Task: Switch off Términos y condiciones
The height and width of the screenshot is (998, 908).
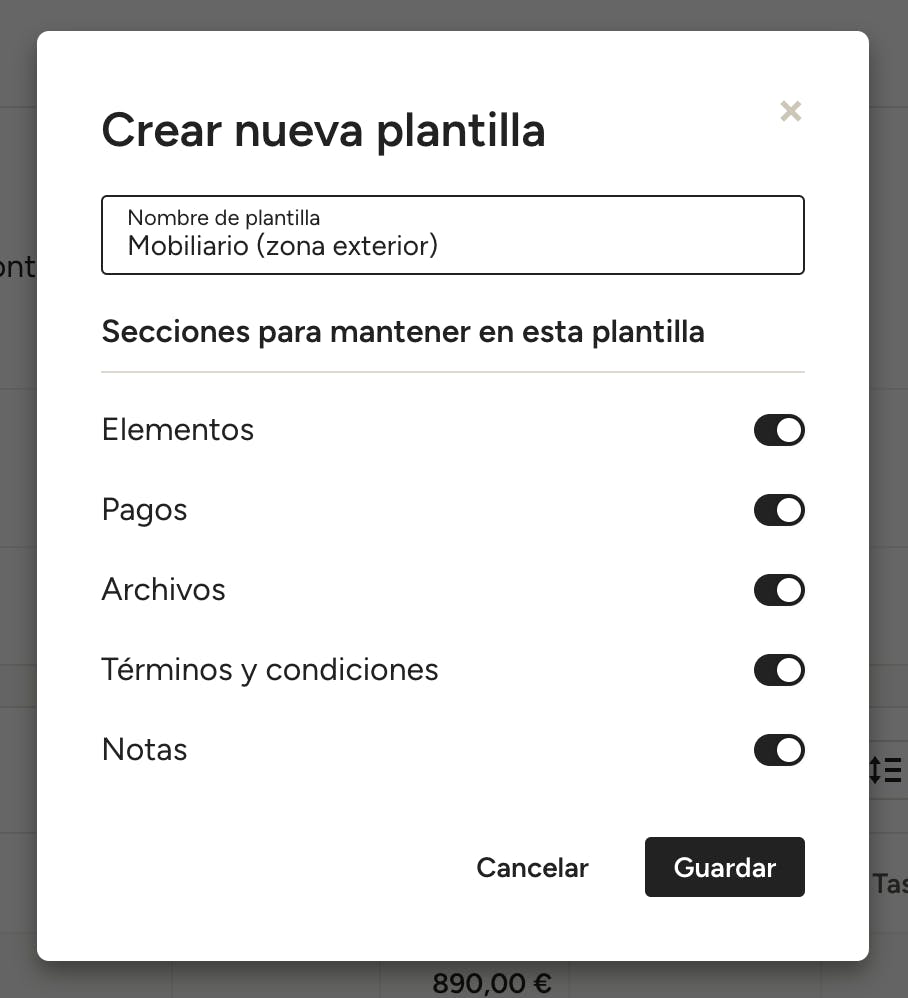Action: click(x=779, y=670)
